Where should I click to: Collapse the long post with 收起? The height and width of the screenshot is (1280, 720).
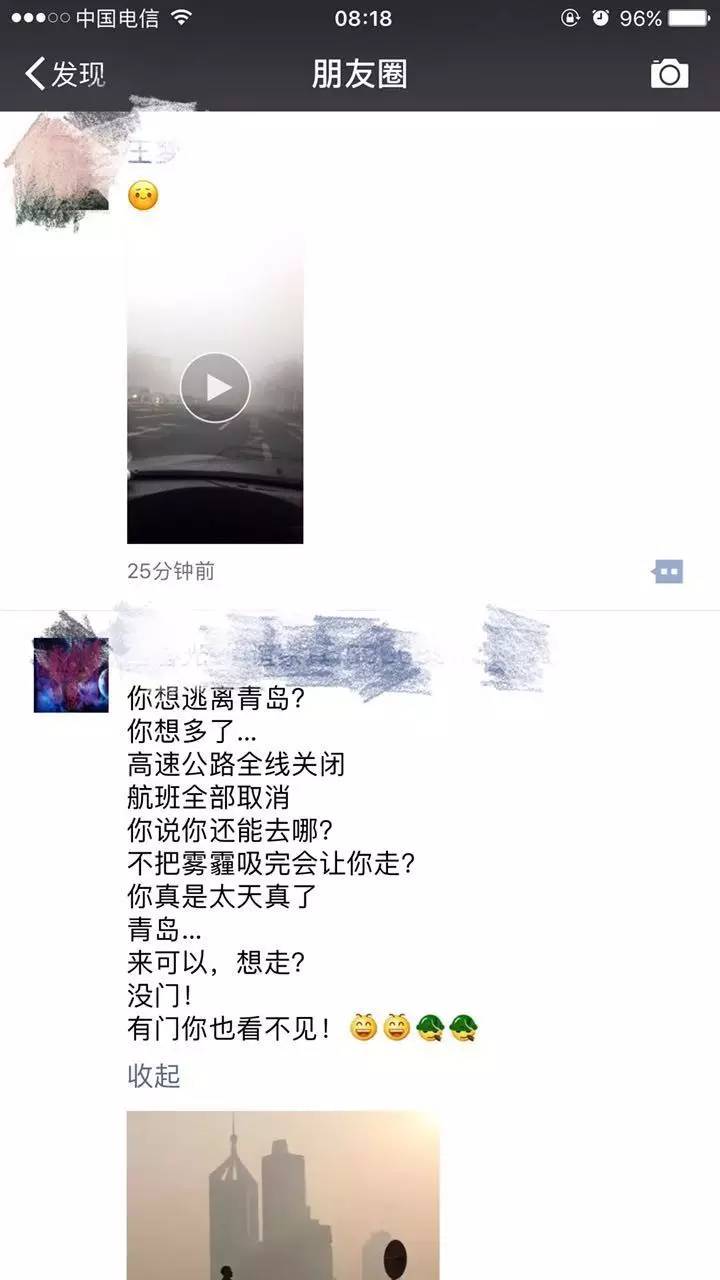click(154, 1076)
